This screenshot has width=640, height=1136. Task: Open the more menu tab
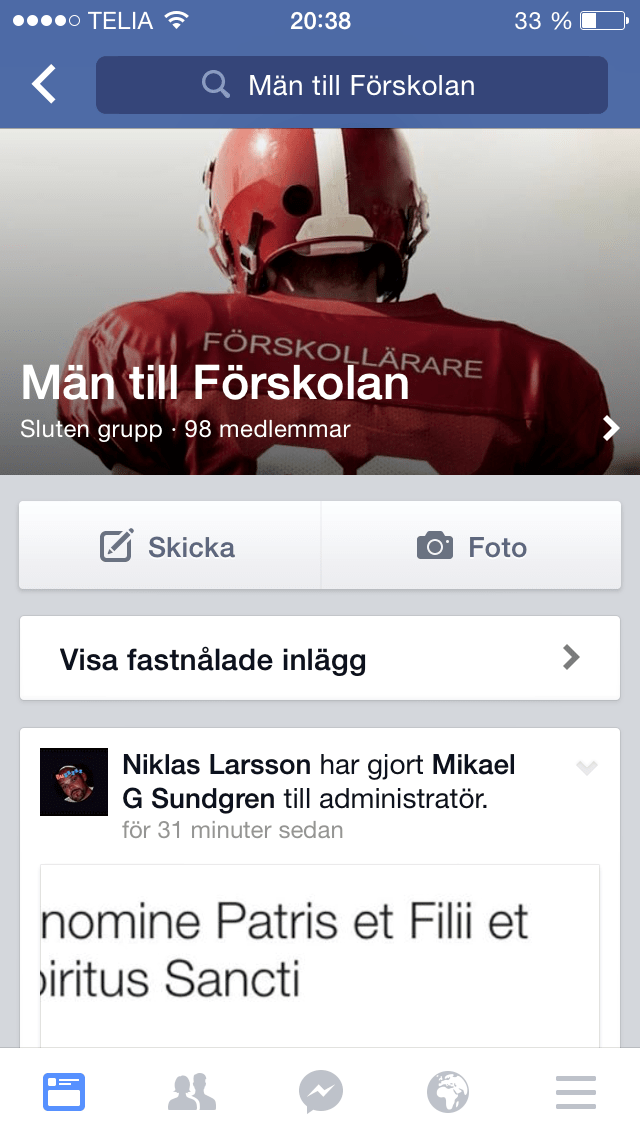(x=576, y=1092)
